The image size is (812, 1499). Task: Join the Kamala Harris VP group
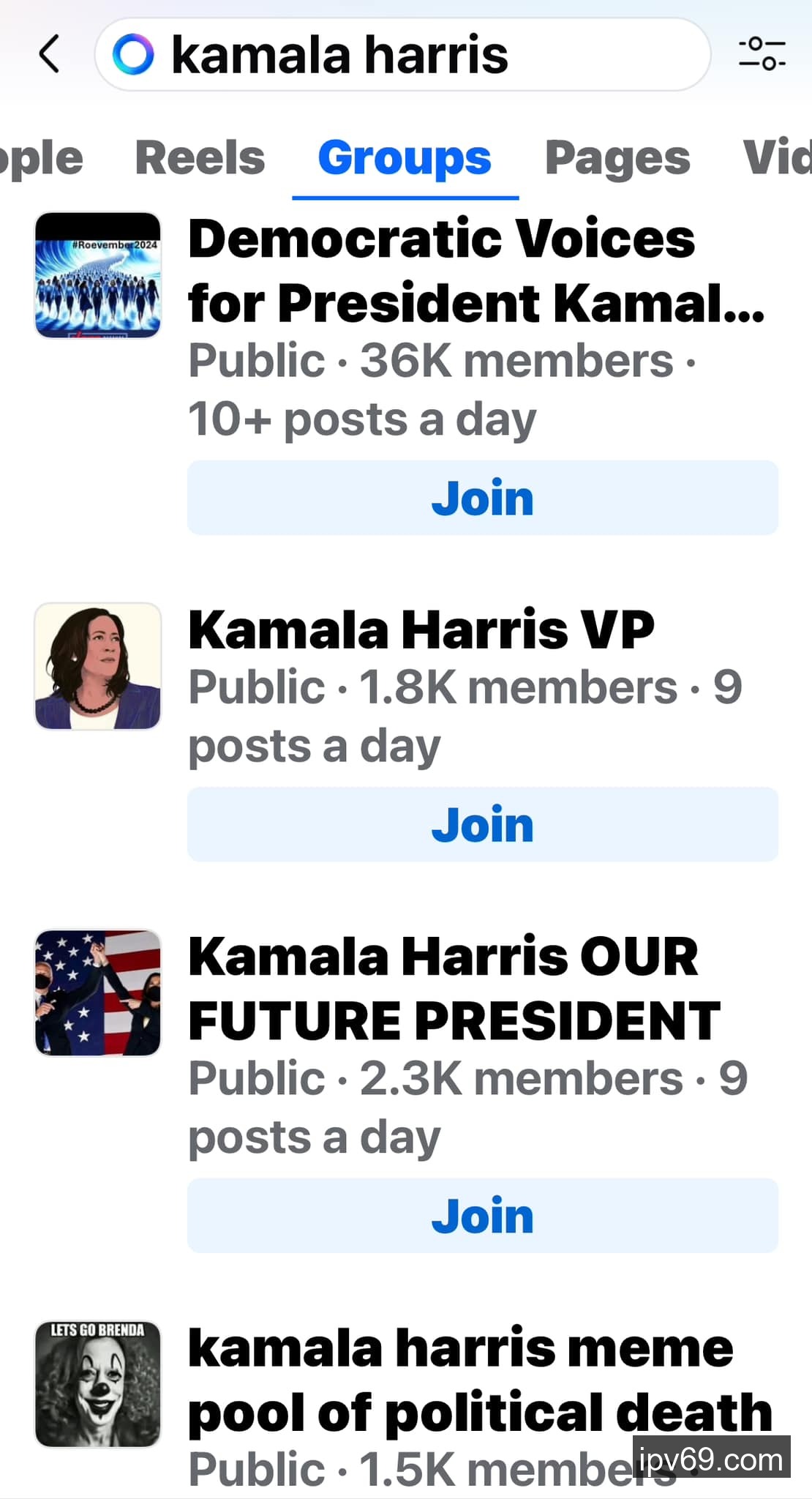click(x=482, y=824)
